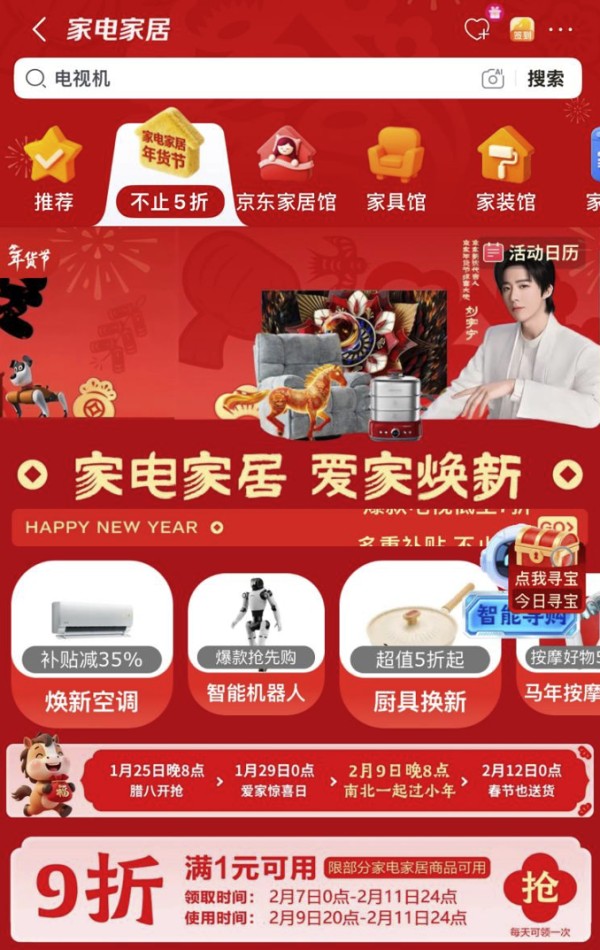Tap the 点我寻宝 treasure chest
The image size is (600, 950).
pos(546,569)
